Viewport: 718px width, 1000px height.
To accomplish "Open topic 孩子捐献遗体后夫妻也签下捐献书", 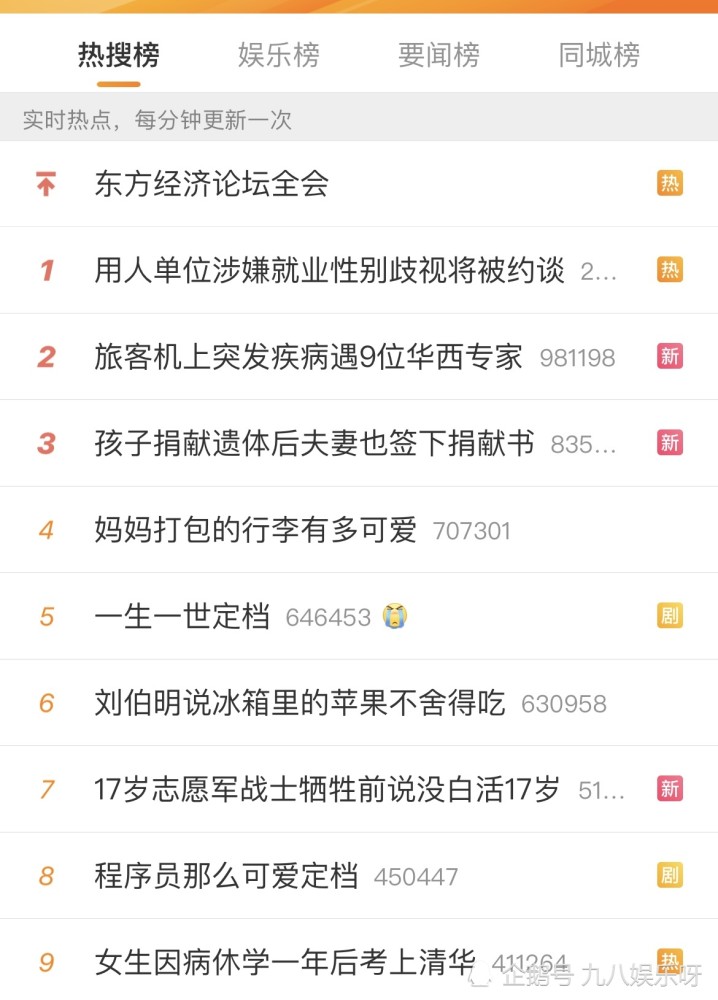I will pos(314,443).
